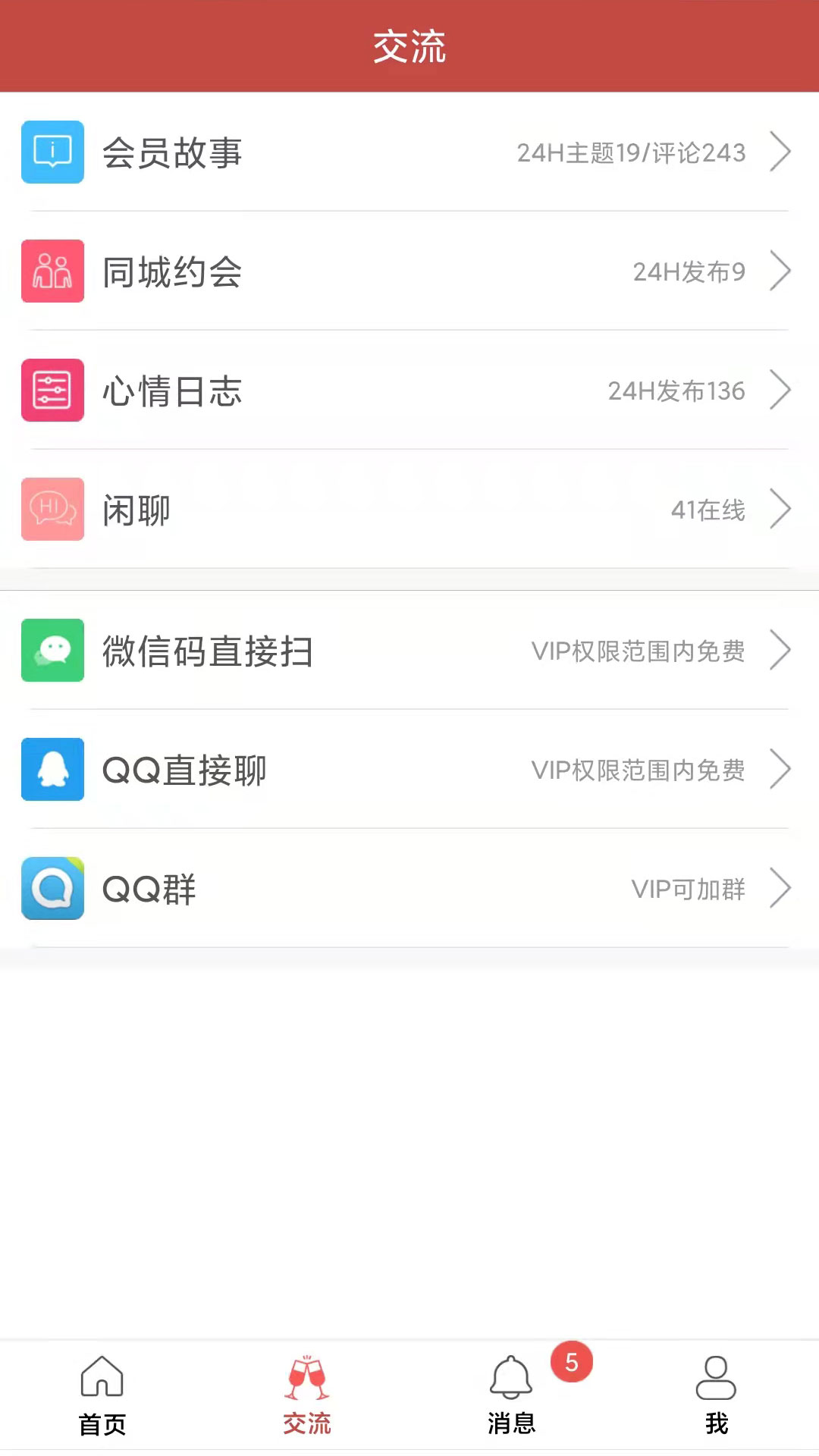Go to 同城约会 listings
This screenshot has height=1456, width=819.
click(x=409, y=271)
